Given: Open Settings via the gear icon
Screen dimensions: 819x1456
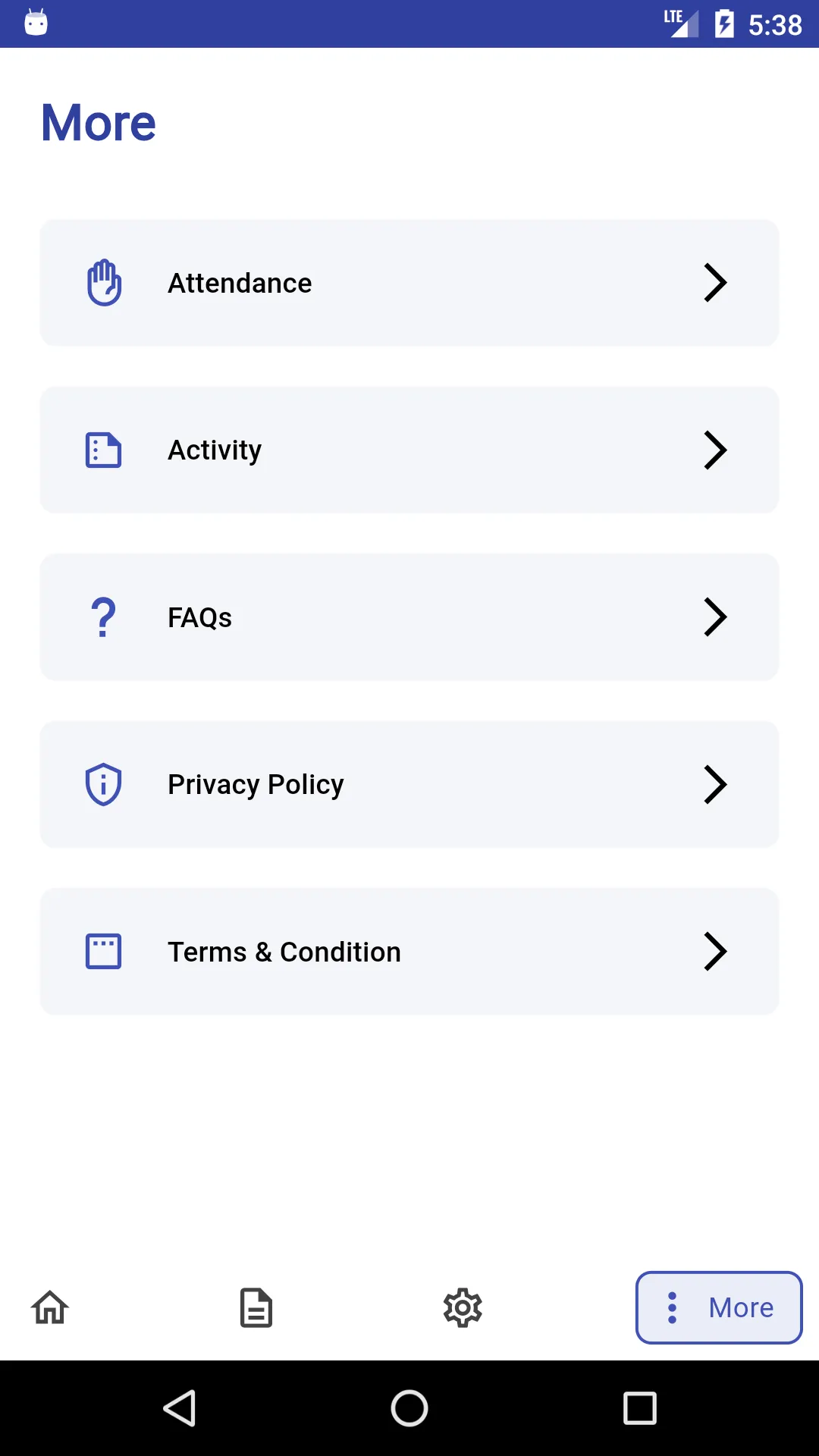Looking at the screenshot, I should tap(462, 1307).
